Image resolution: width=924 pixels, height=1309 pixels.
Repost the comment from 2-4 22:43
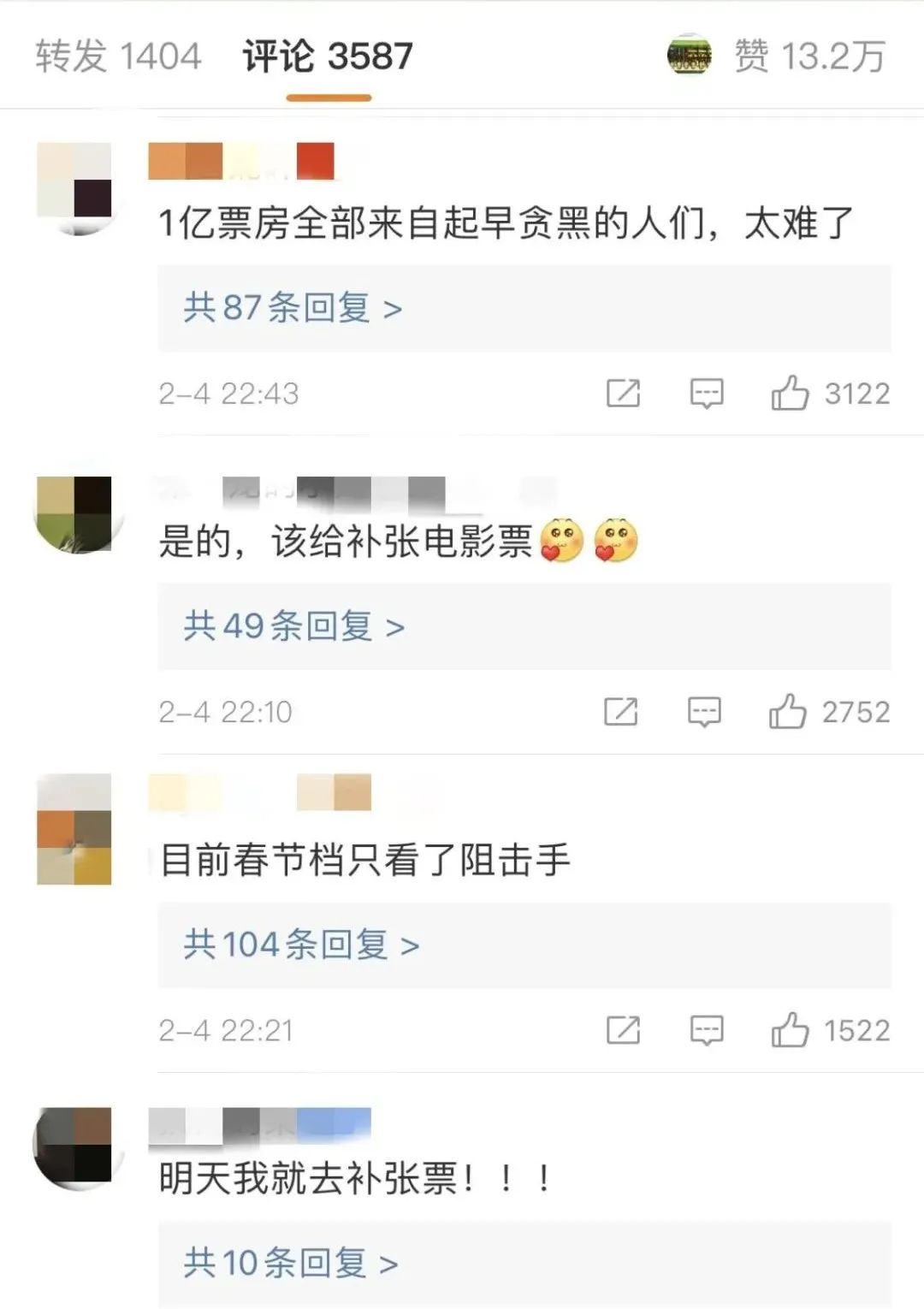[x=623, y=394]
